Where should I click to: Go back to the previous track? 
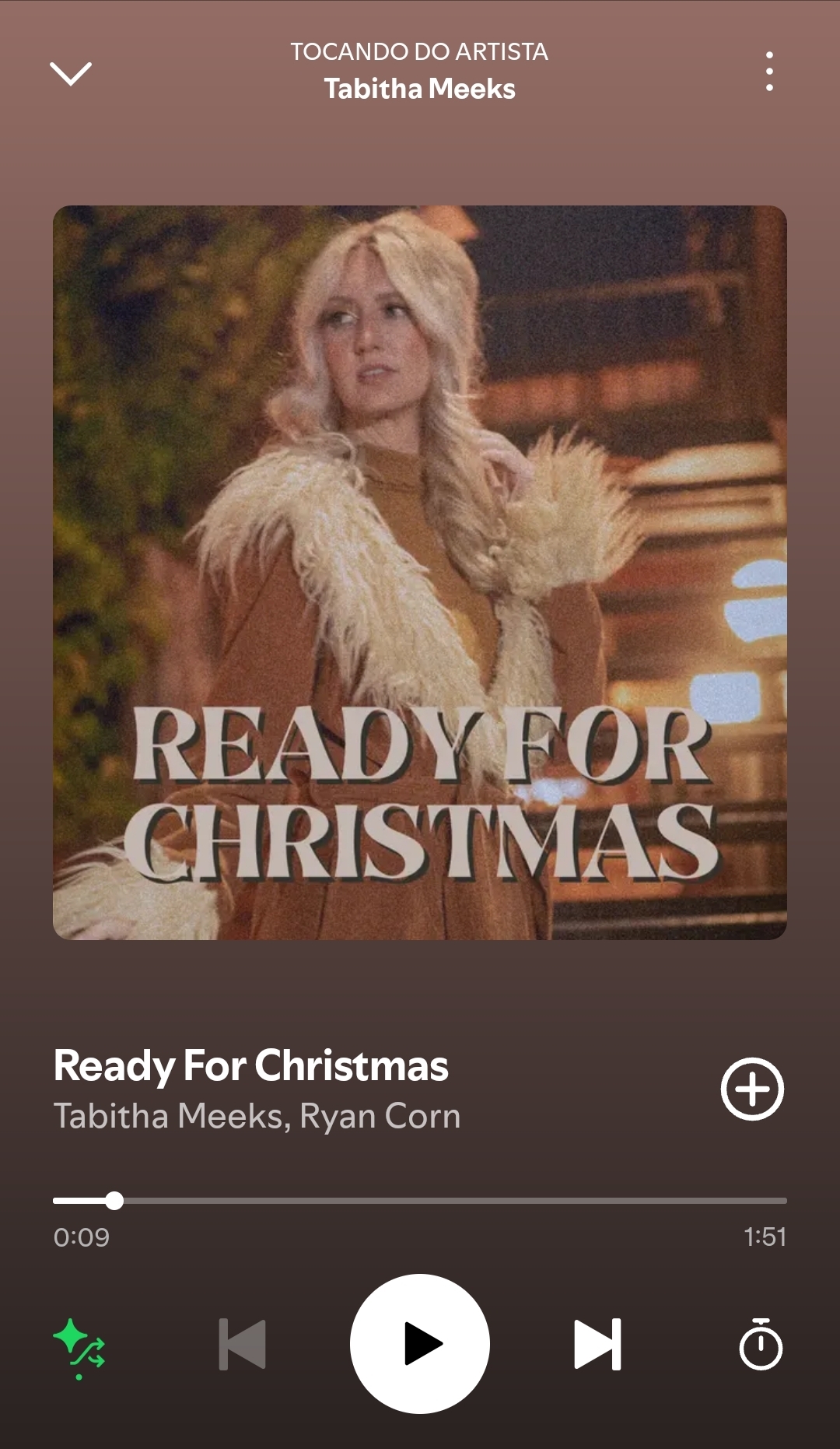(243, 1344)
